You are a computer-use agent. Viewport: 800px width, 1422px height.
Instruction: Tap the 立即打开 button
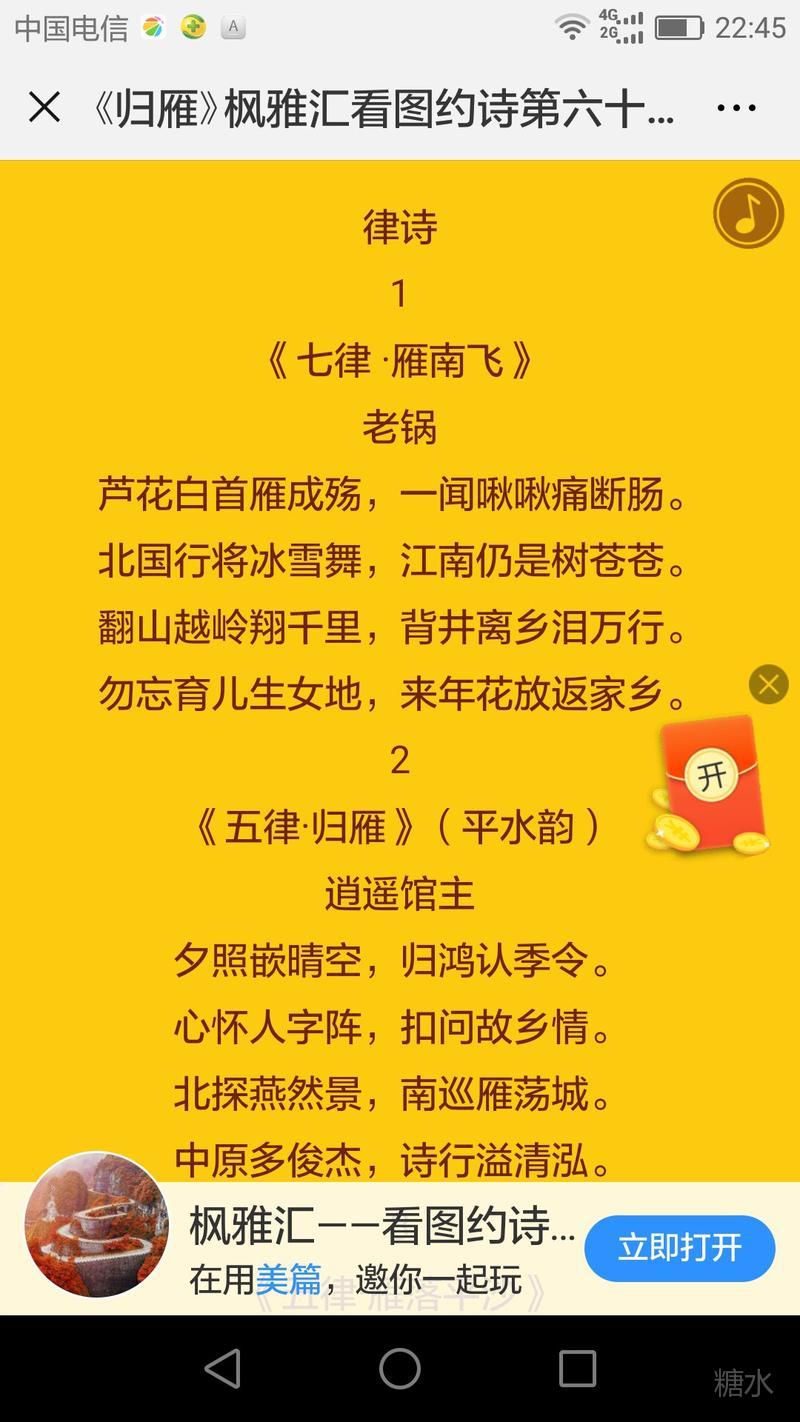tap(679, 1248)
